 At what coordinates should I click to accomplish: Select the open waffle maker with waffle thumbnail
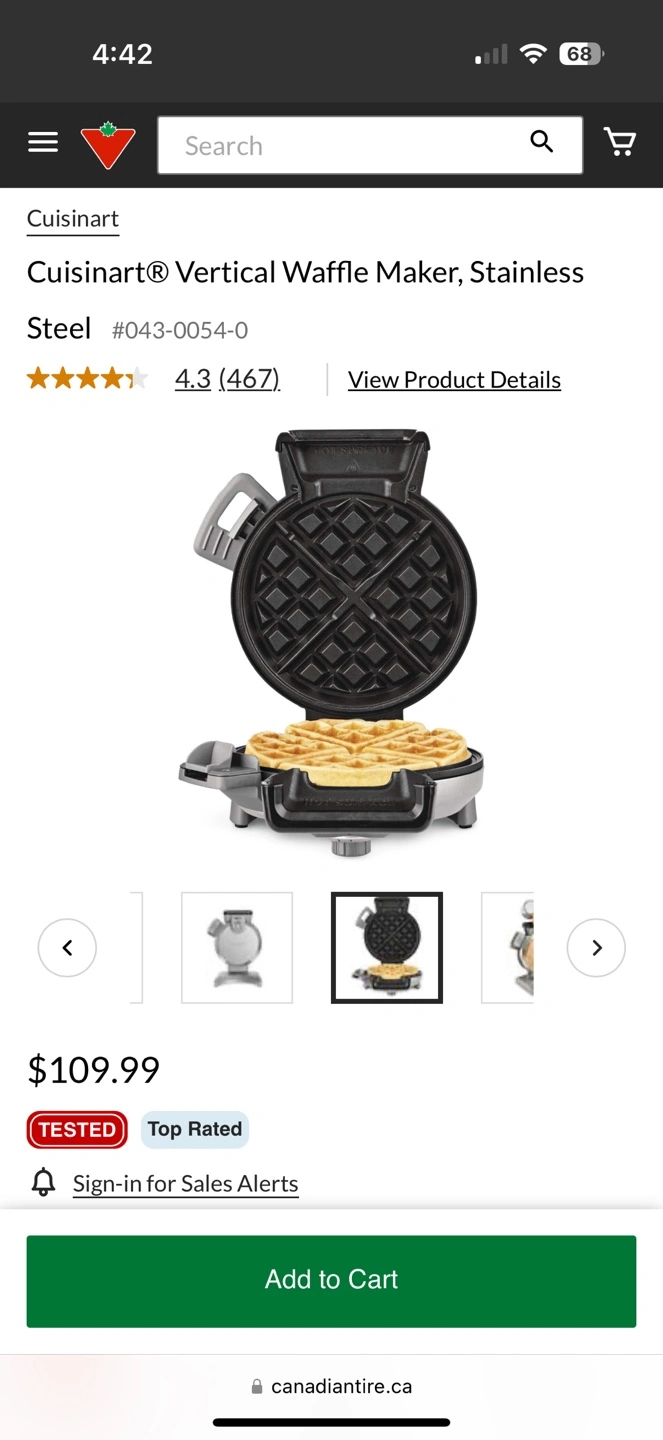(387, 947)
